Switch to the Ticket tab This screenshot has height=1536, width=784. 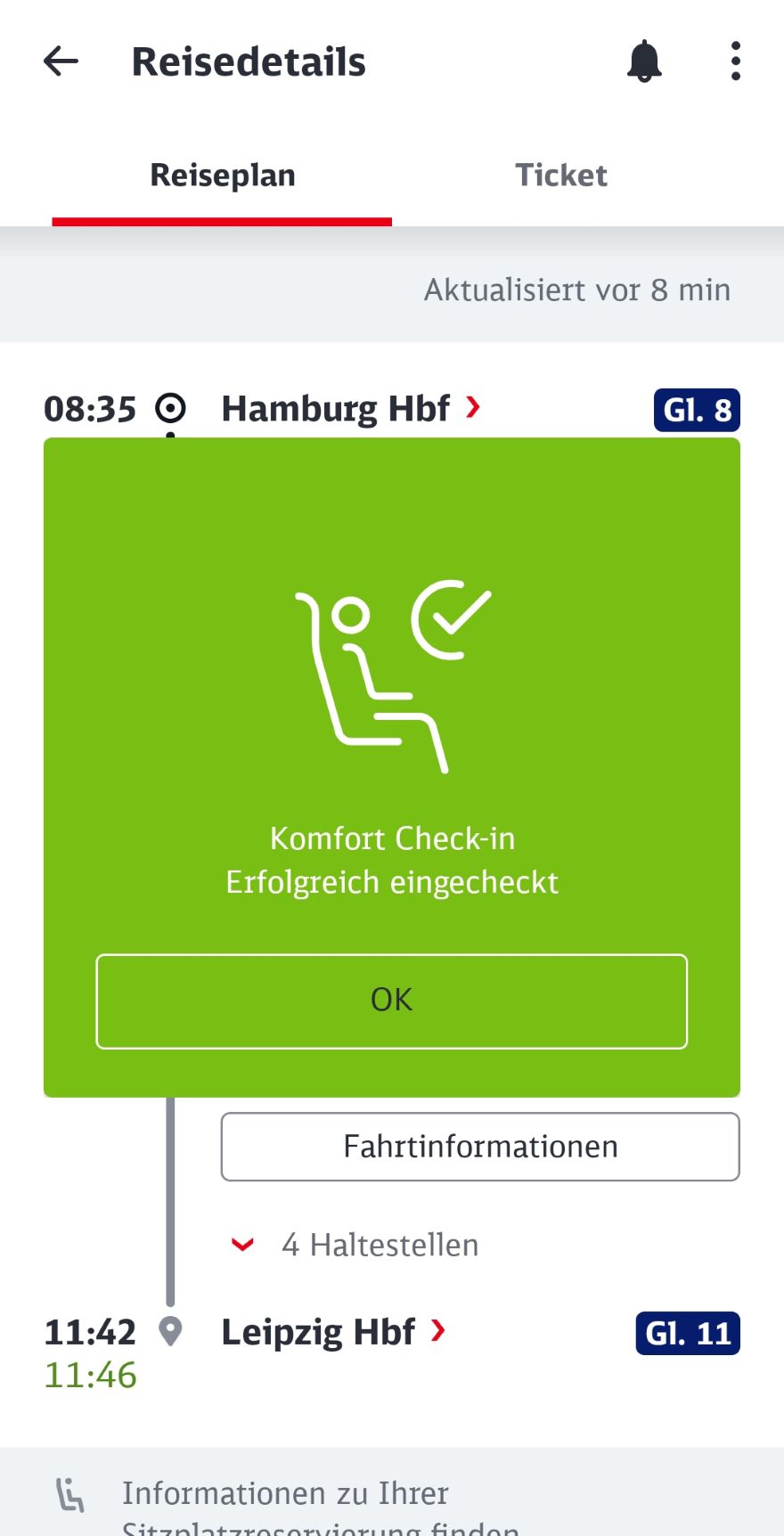point(561,176)
